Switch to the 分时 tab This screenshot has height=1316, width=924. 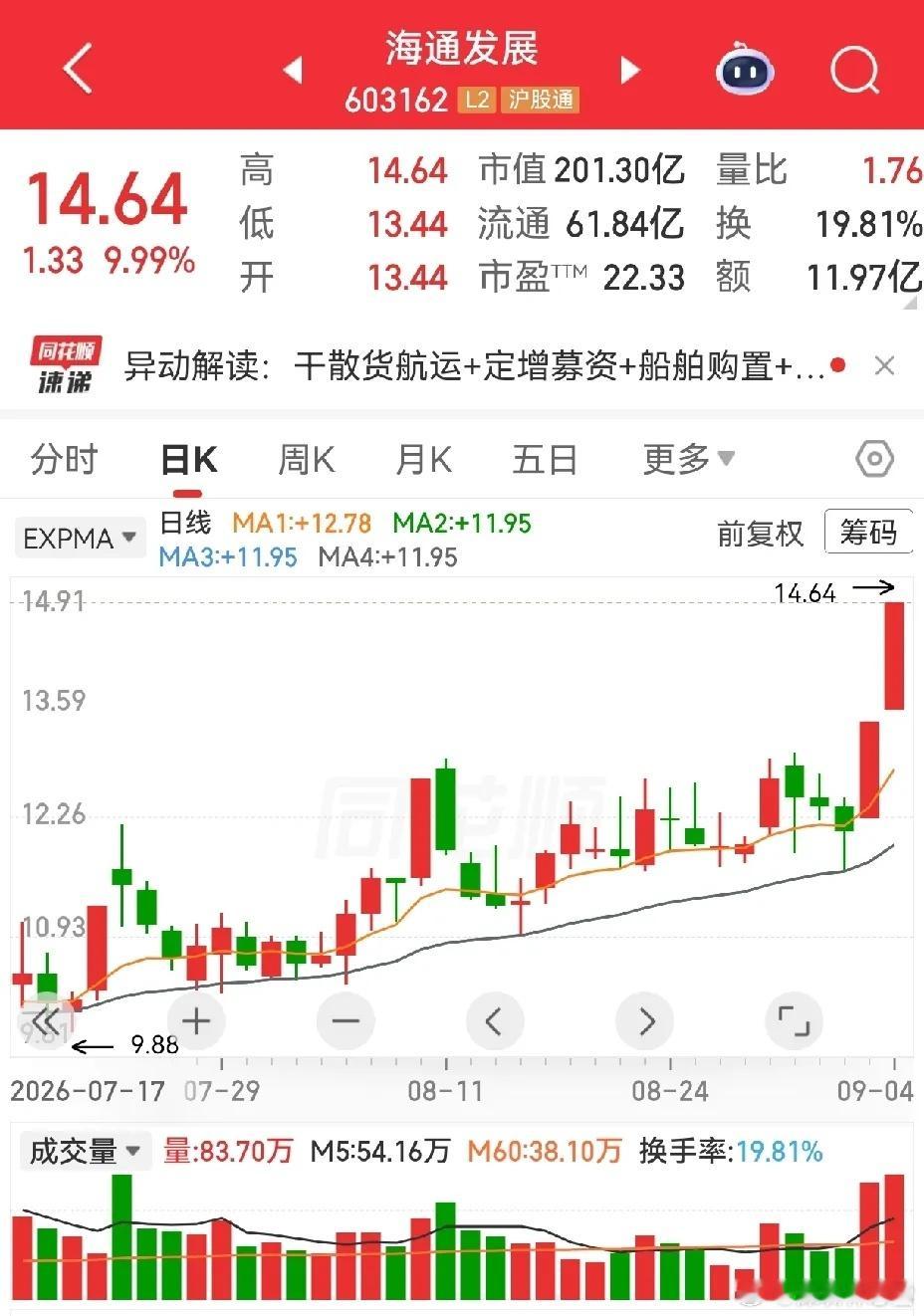coord(65,460)
